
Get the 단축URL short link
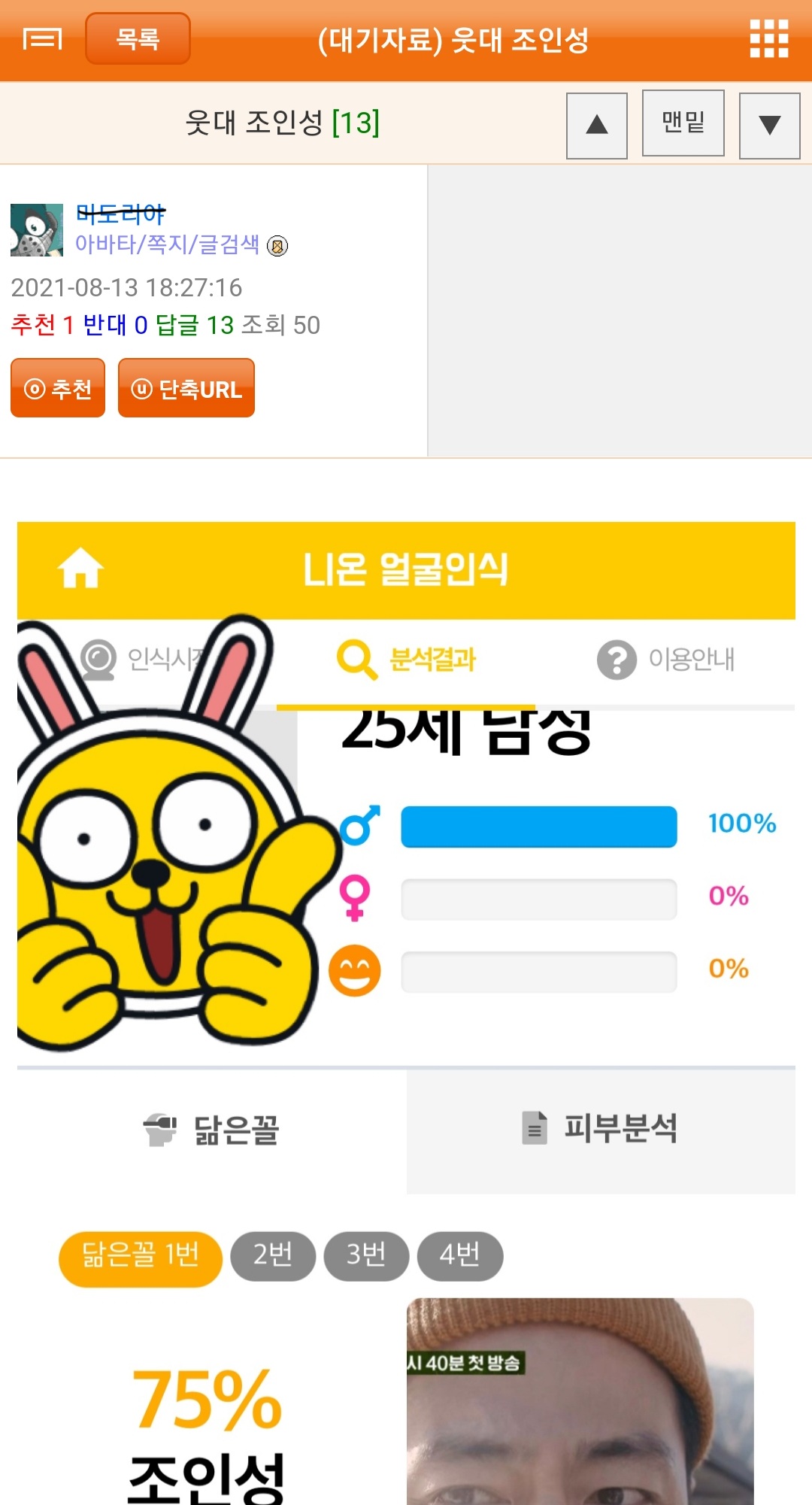pos(186,388)
